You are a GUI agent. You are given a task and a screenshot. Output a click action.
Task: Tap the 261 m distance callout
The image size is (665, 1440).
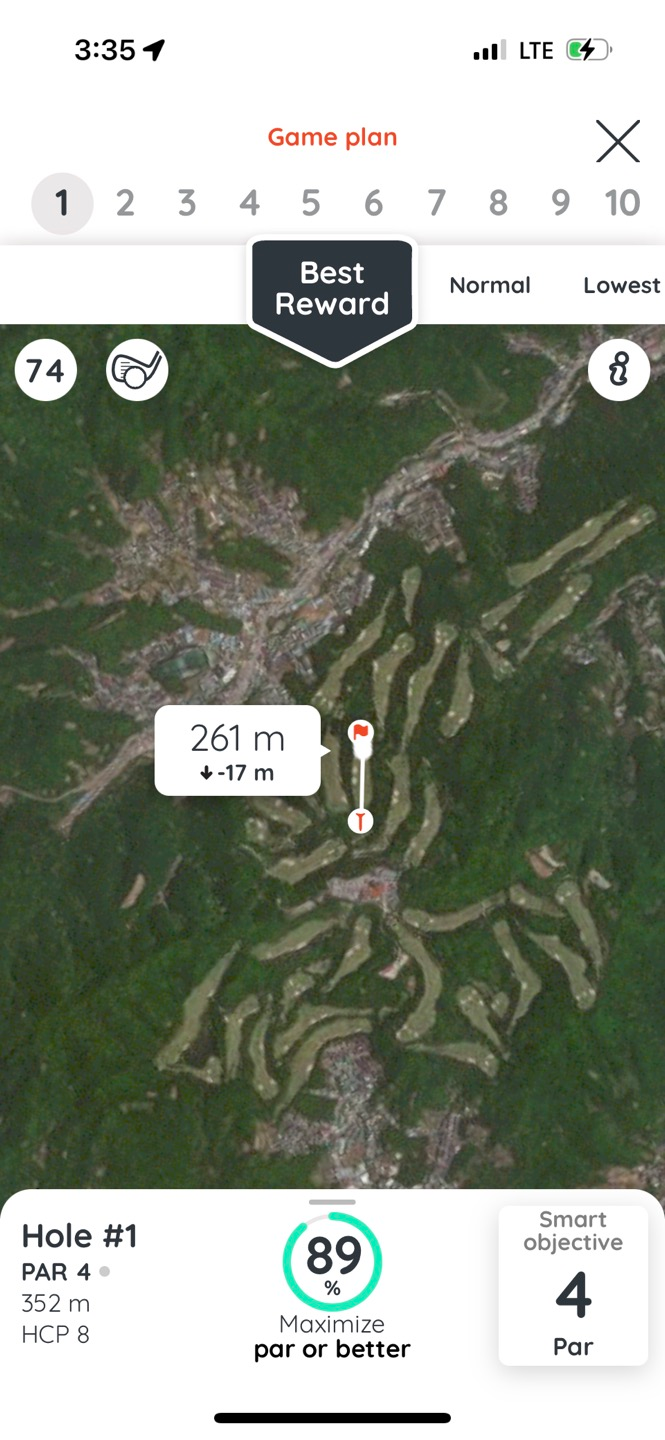click(x=238, y=750)
